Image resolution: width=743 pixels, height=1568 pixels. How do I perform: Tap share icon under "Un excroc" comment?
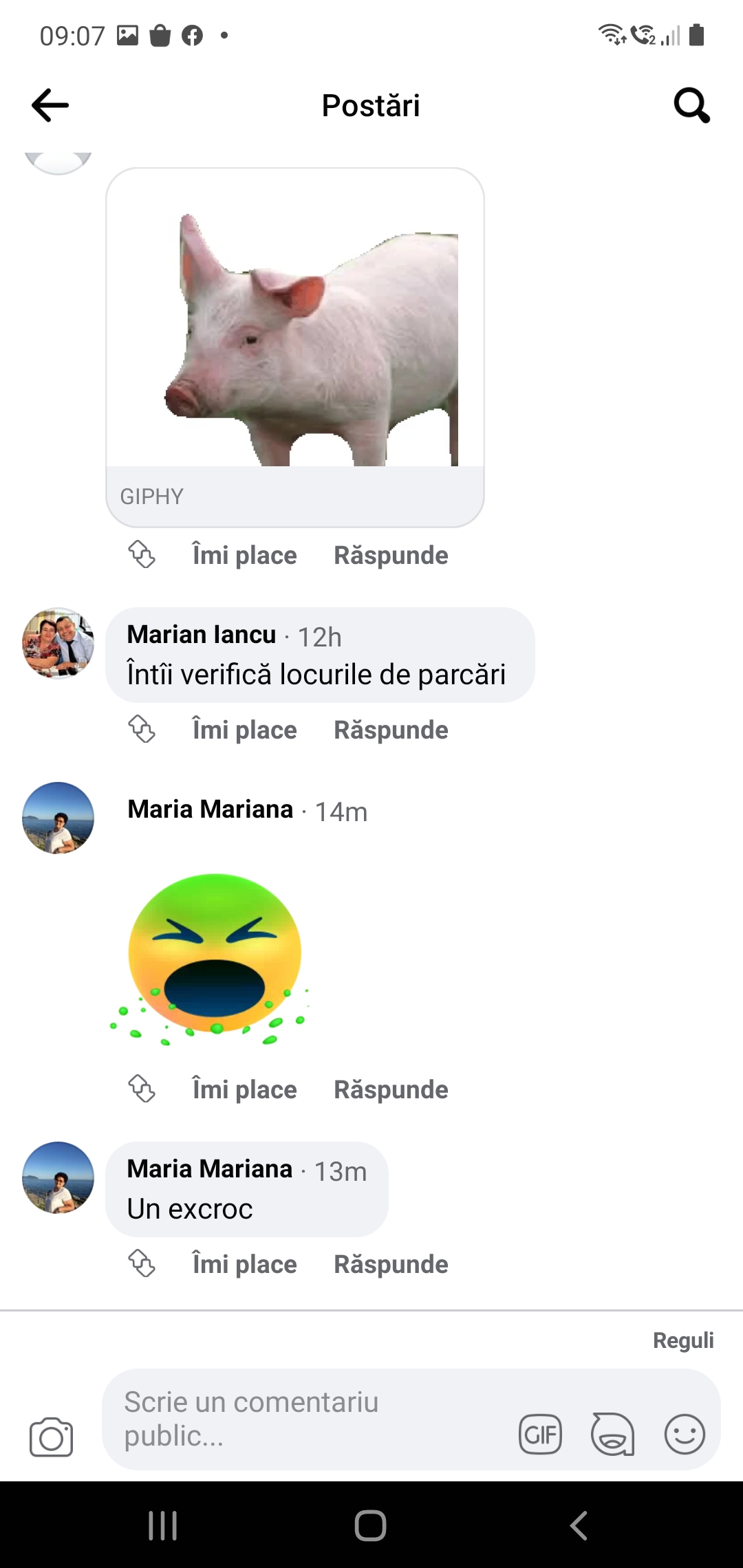tap(142, 1263)
